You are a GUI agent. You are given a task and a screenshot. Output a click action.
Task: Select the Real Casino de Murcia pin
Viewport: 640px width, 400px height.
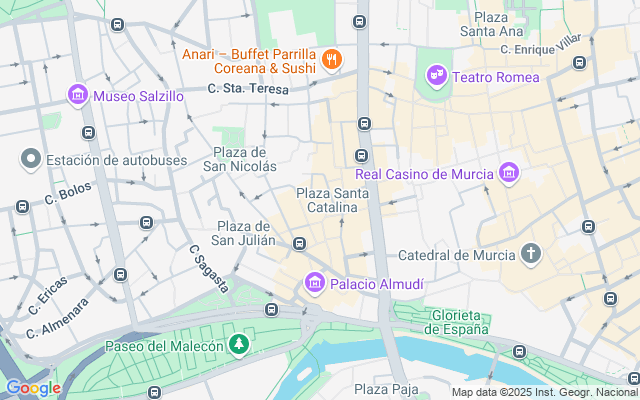tap(509, 174)
